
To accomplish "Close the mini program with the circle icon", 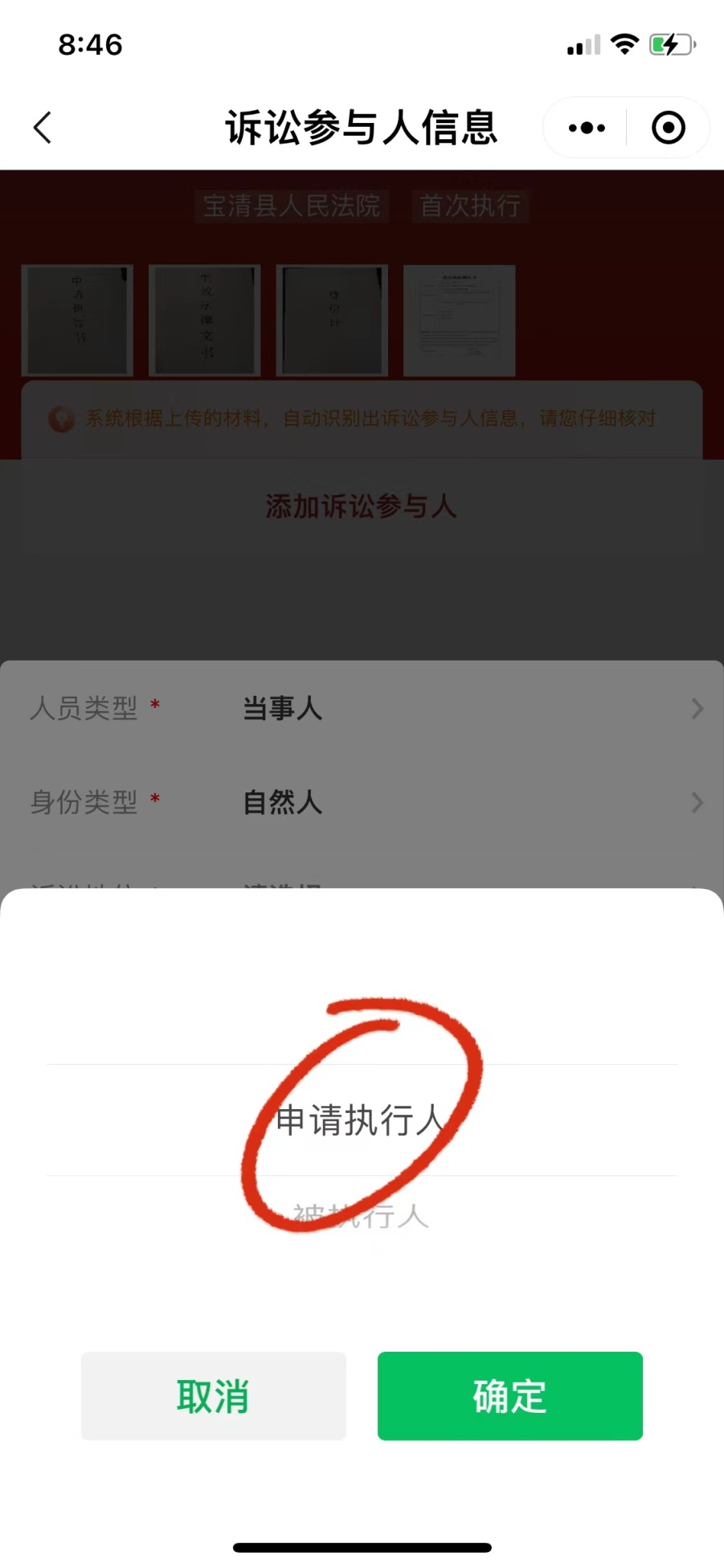I will point(668,128).
